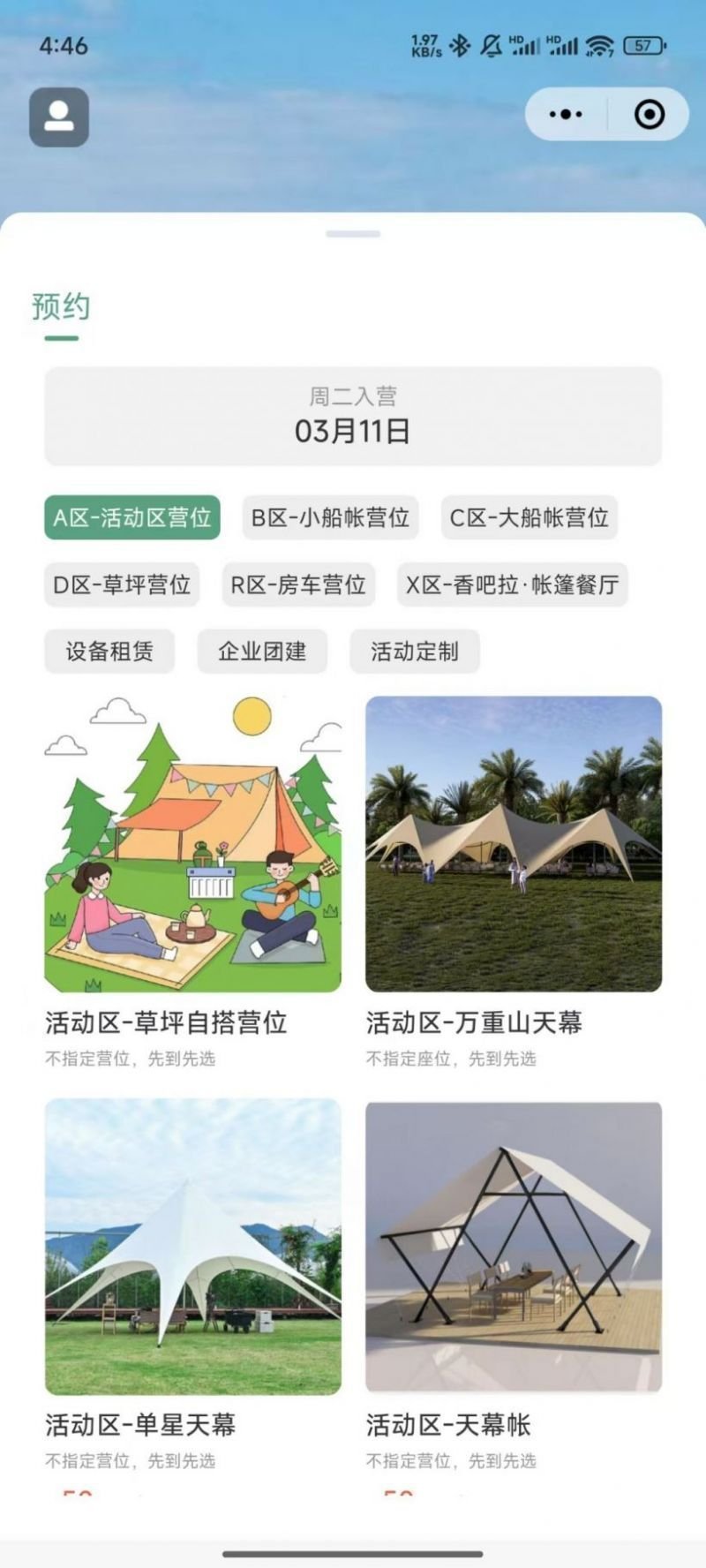Select the A区-活动区营位 chip
Viewport: 706px width, 1568px height.
132,517
